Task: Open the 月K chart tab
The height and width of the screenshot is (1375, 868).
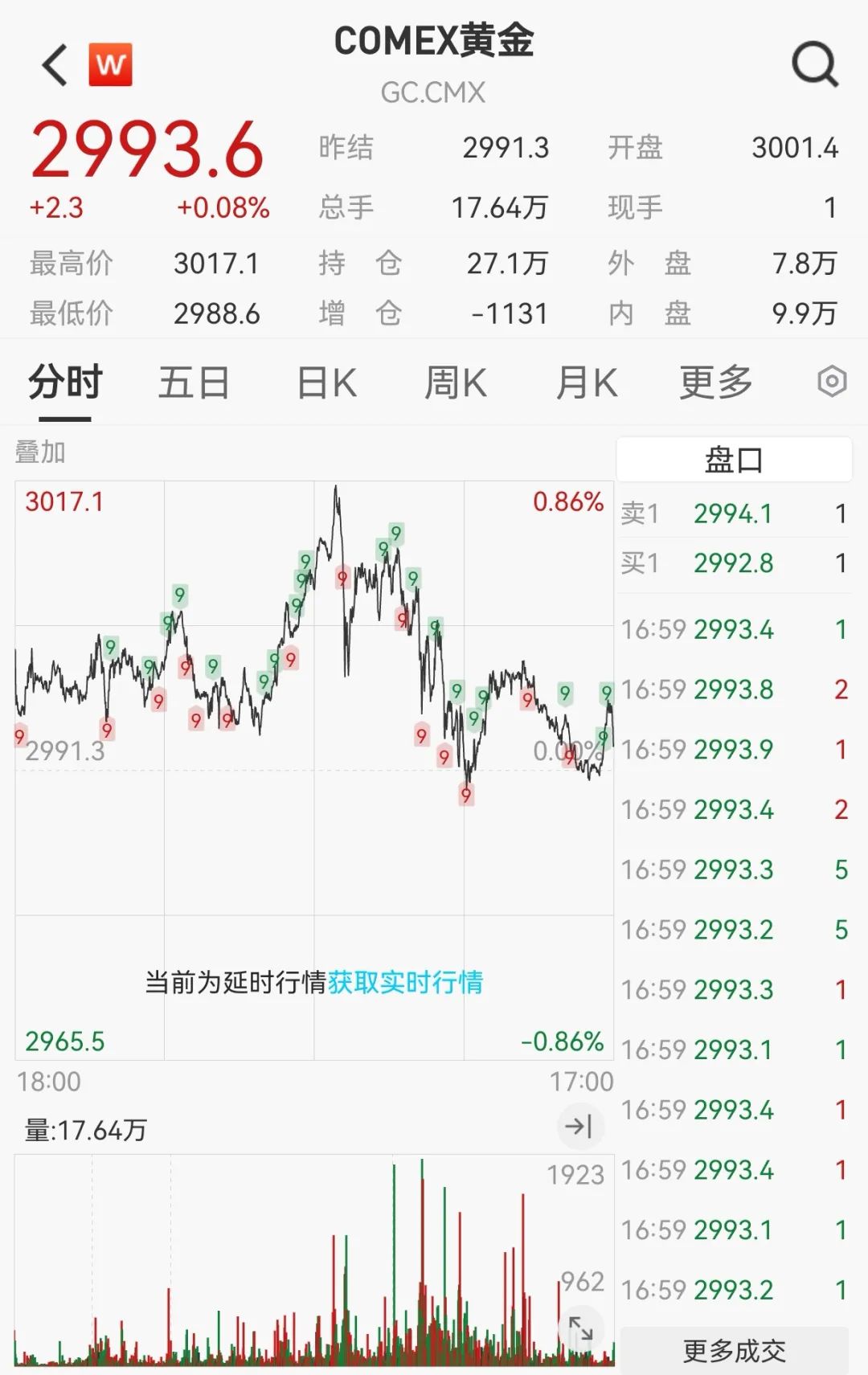Action: pyautogui.click(x=587, y=383)
